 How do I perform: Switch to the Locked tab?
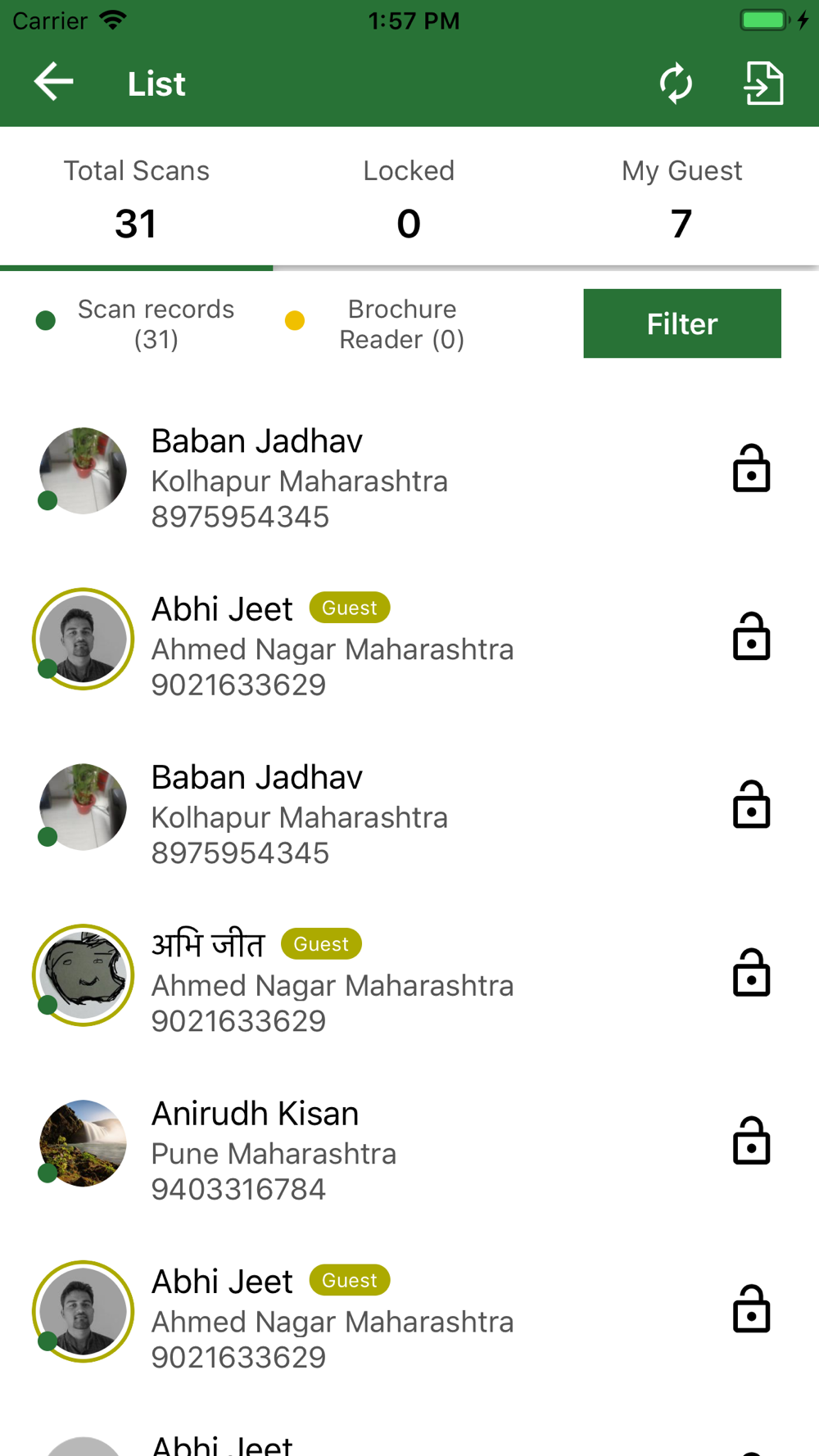tap(409, 200)
